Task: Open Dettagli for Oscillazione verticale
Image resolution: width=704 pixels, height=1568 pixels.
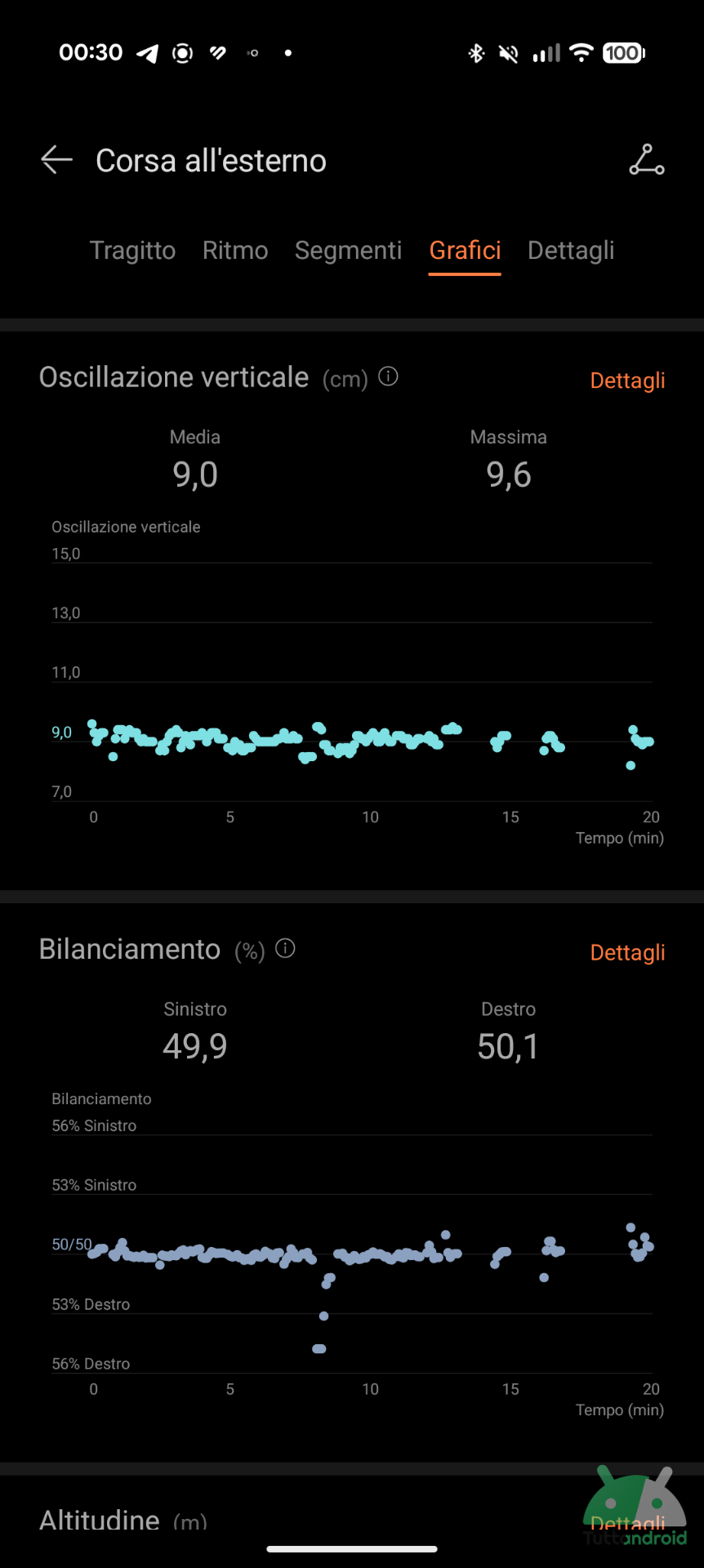Action: point(627,381)
